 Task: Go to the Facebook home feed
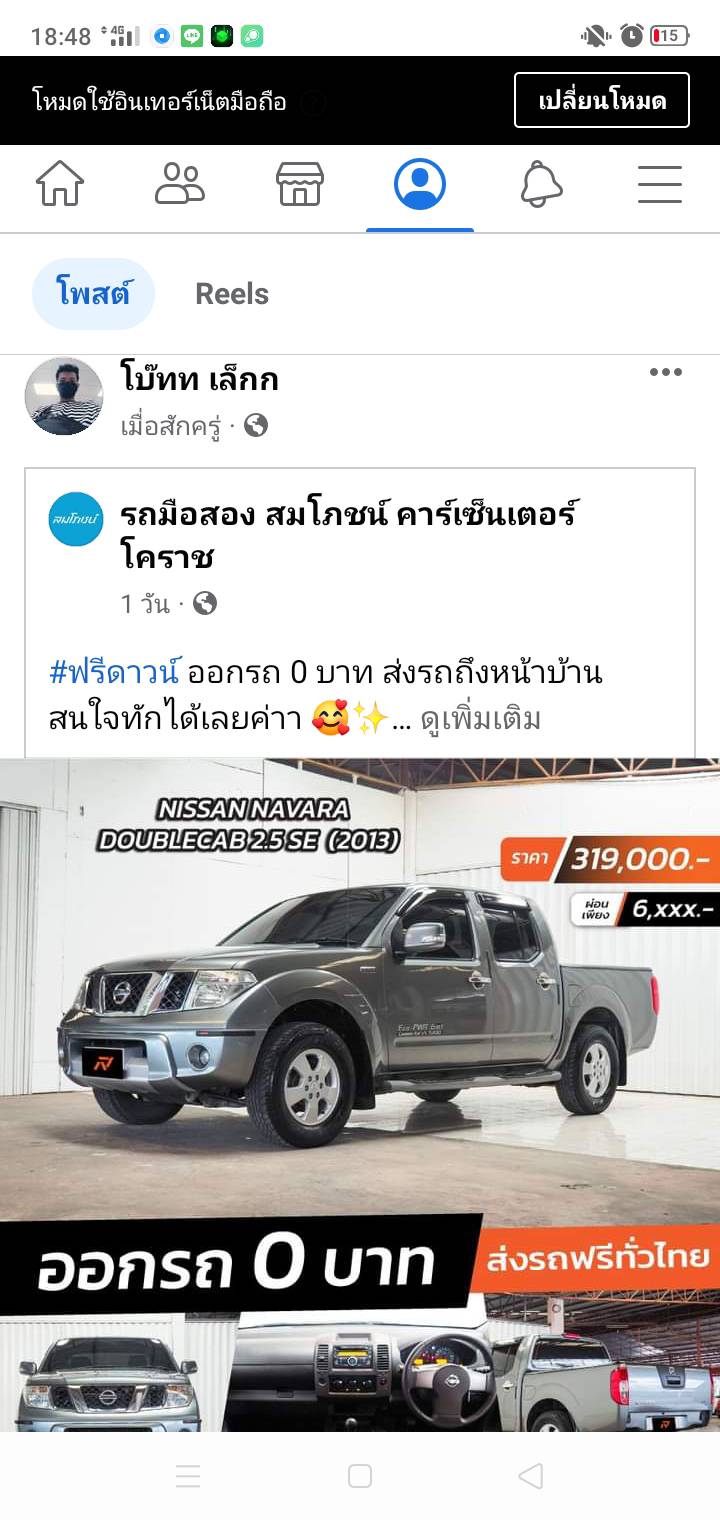coord(60,185)
